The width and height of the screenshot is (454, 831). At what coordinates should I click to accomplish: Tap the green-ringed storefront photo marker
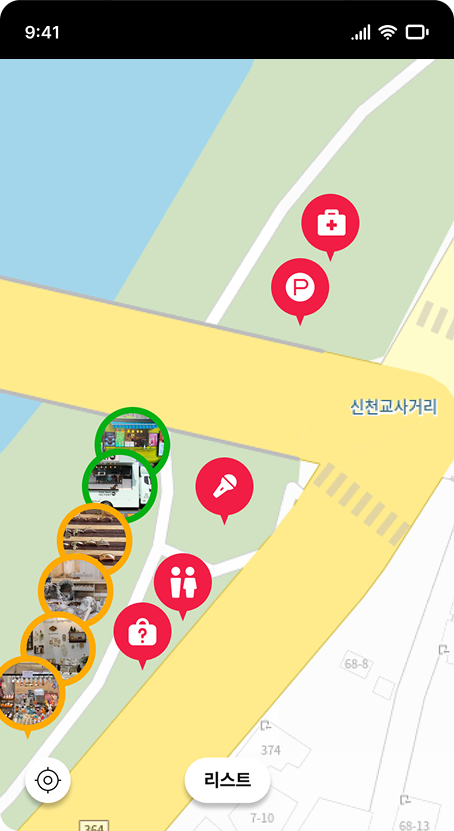pyautogui.click(x=133, y=437)
